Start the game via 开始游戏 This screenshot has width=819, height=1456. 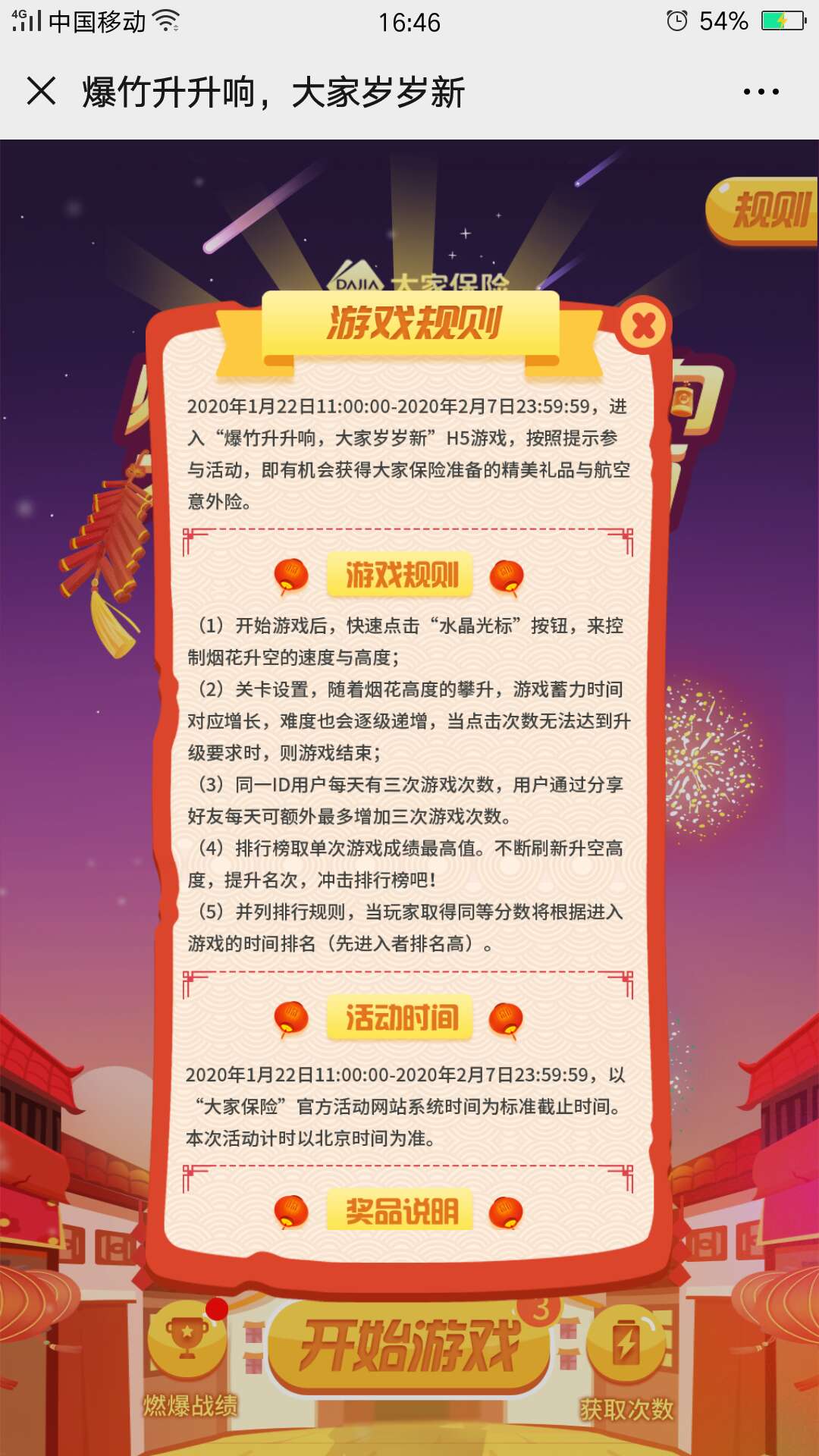(x=409, y=1345)
